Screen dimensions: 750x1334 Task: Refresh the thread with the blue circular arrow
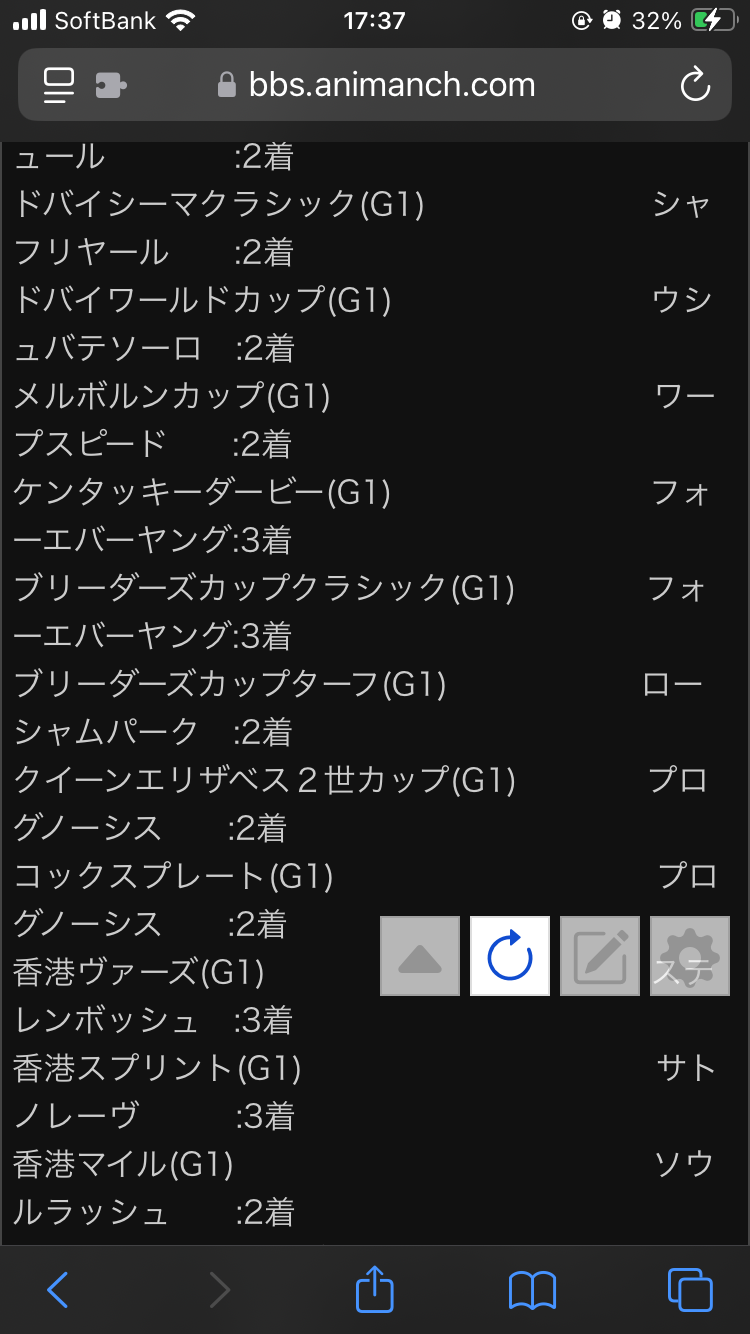point(510,956)
